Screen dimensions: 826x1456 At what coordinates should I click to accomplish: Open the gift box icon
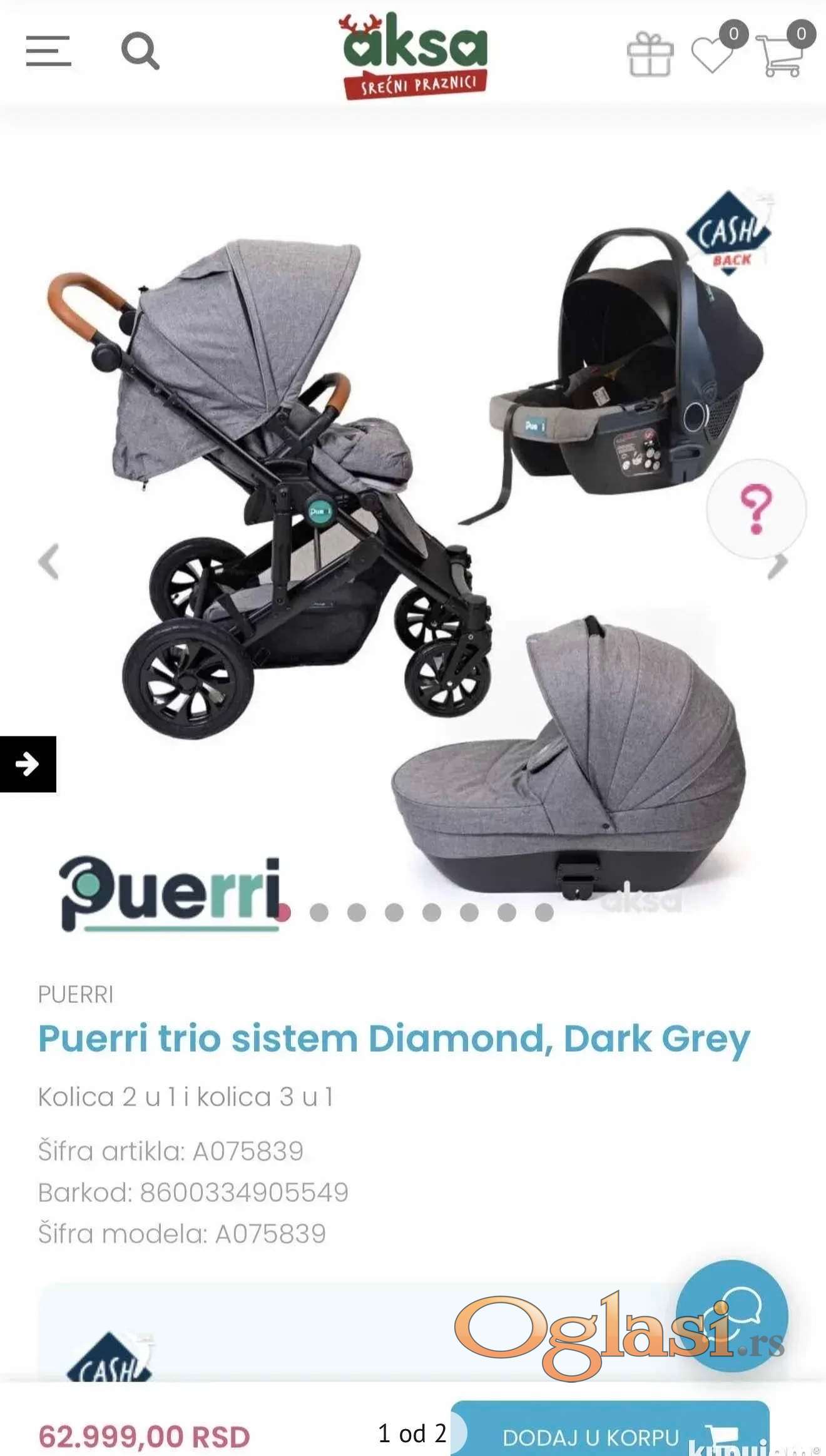[650, 55]
